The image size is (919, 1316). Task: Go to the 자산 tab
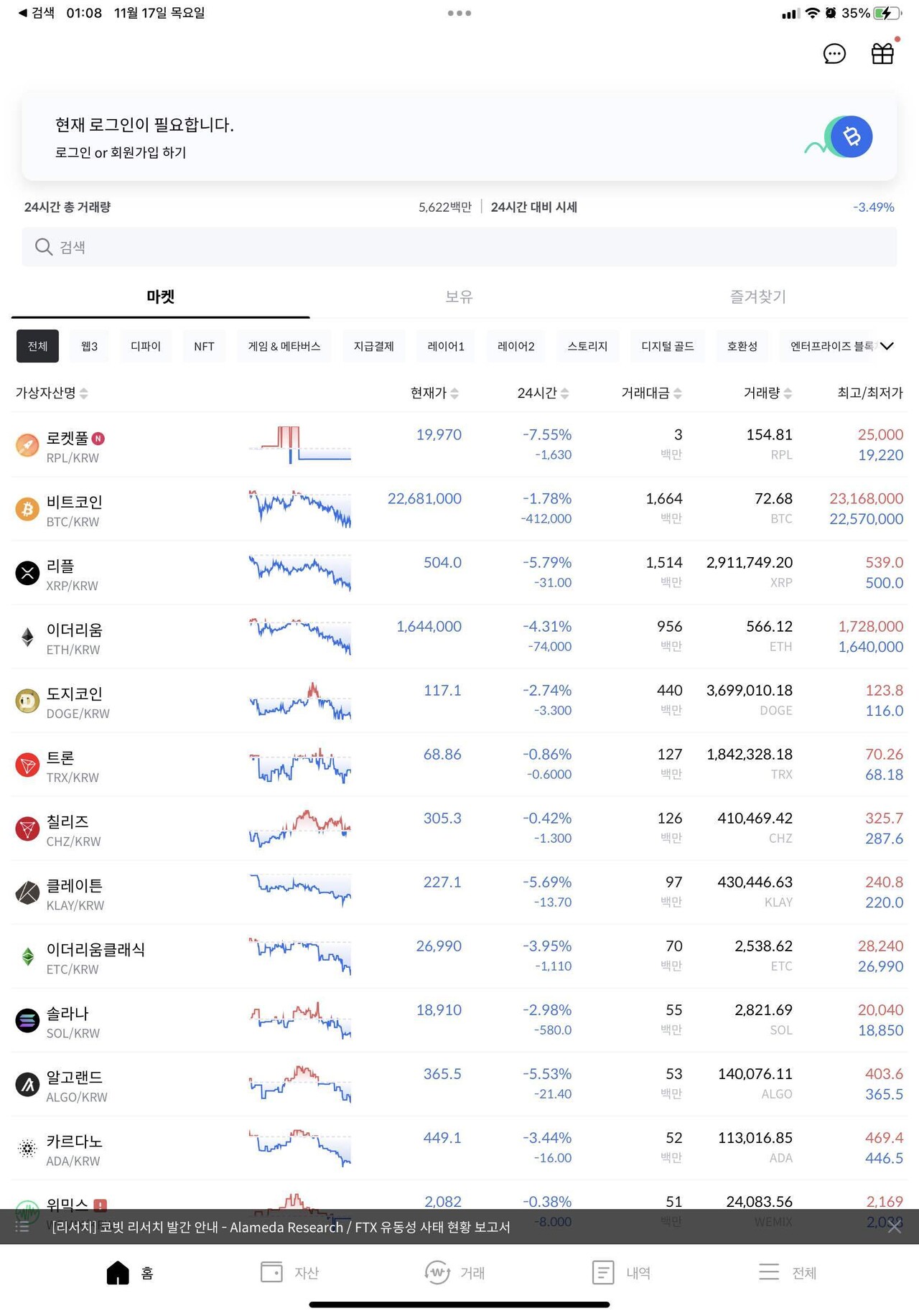coord(290,1272)
